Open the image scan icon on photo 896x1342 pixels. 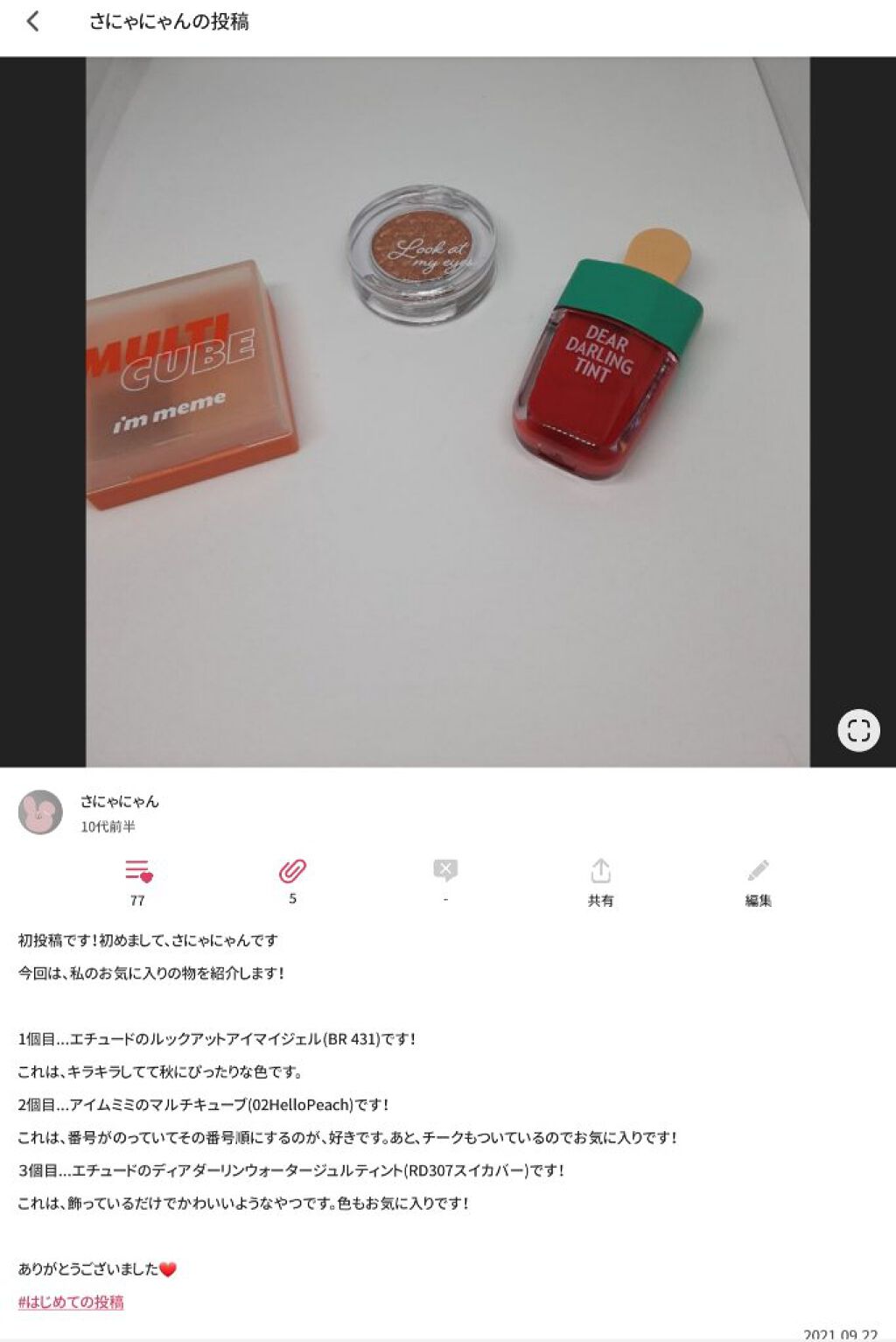(857, 730)
